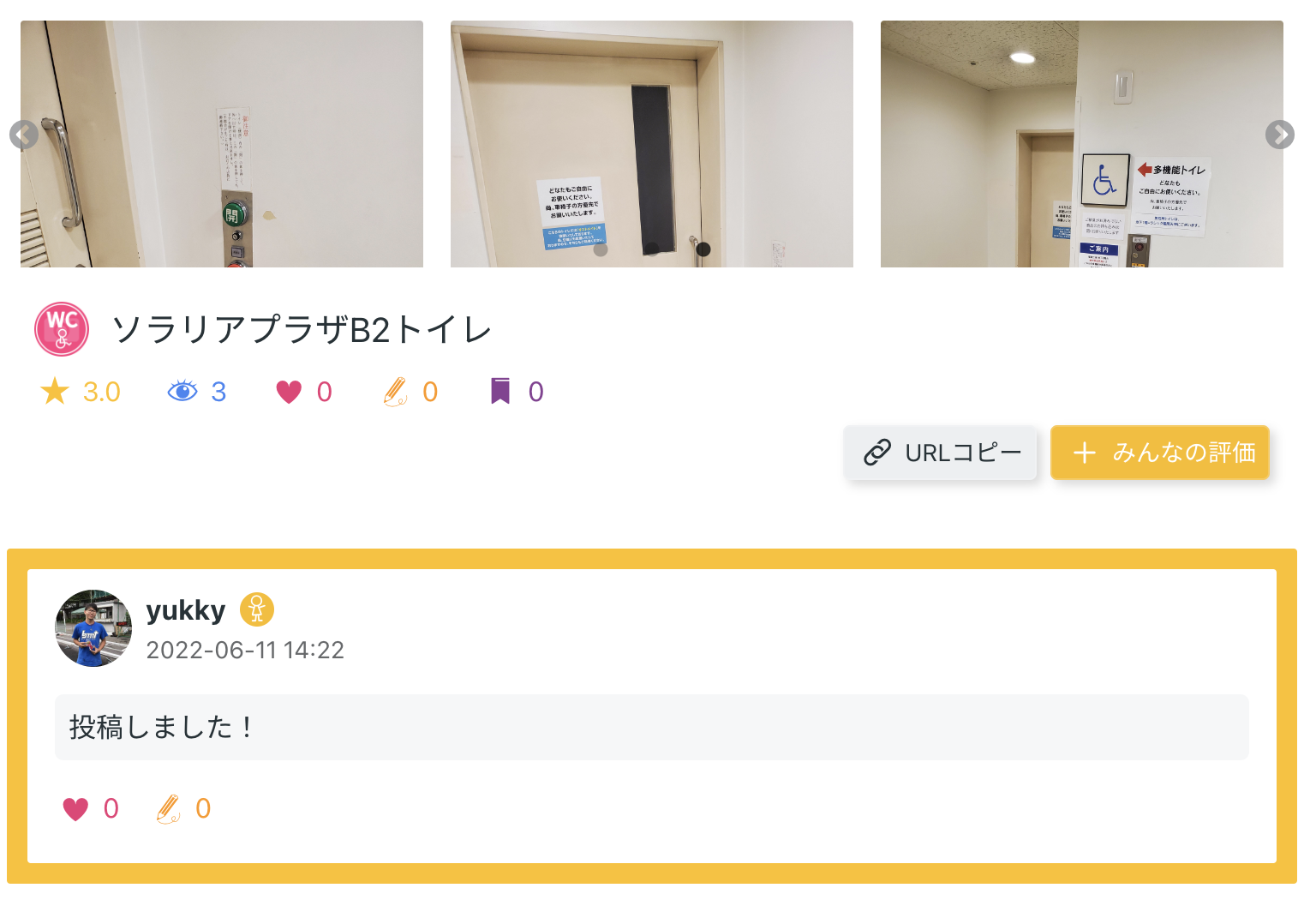
Task: Go to the next photo in the carousel
Action: pyautogui.click(x=1279, y=135)
